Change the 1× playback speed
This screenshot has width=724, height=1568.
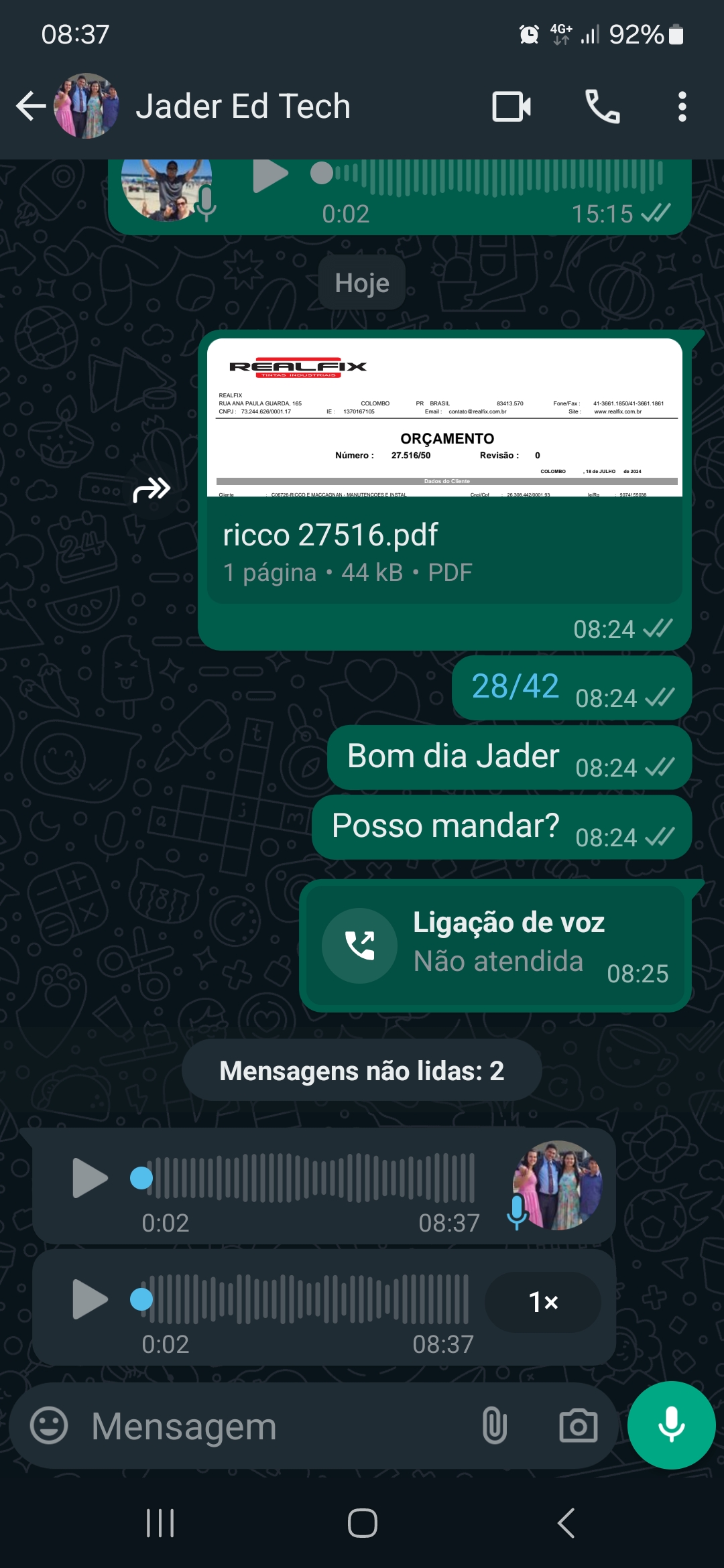pos(543,1302)
